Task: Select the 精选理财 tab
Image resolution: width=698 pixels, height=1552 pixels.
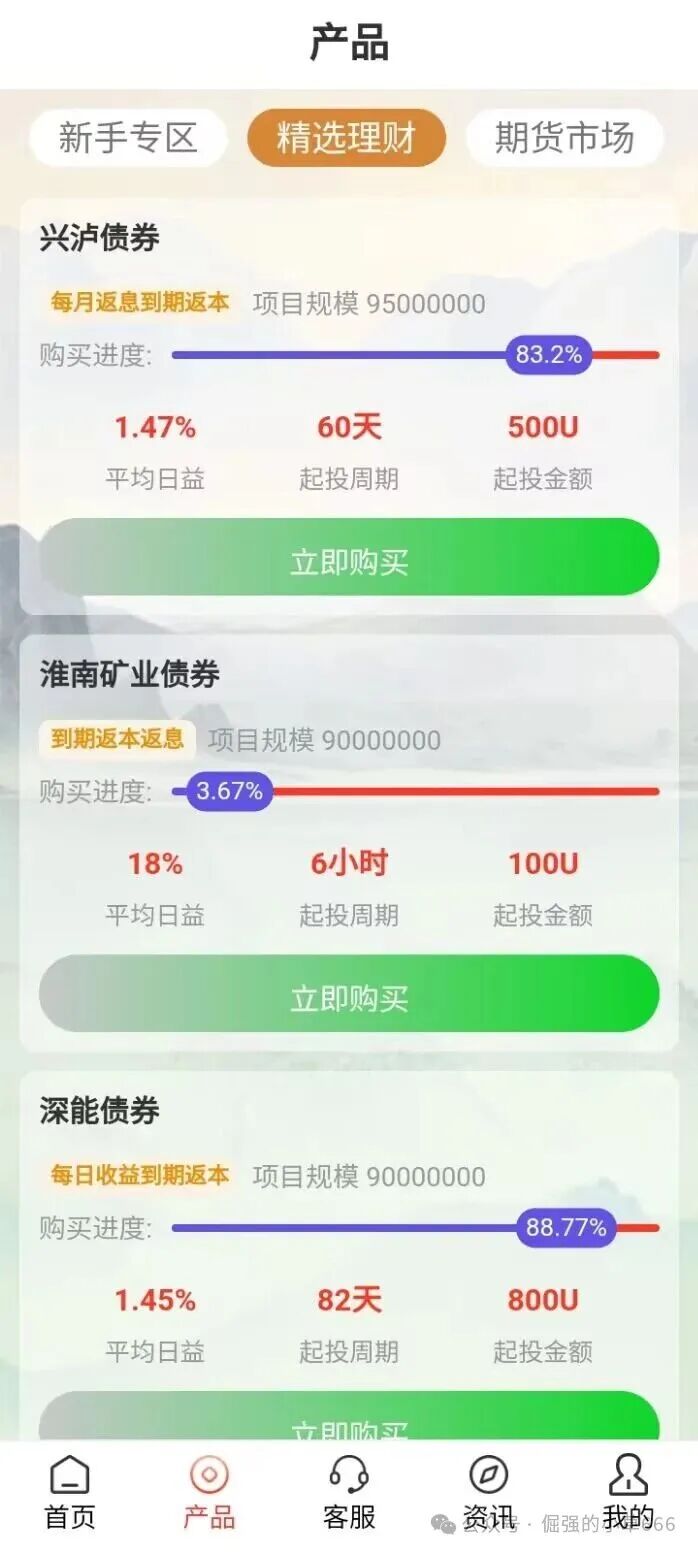Action: (x=346, y=138)
